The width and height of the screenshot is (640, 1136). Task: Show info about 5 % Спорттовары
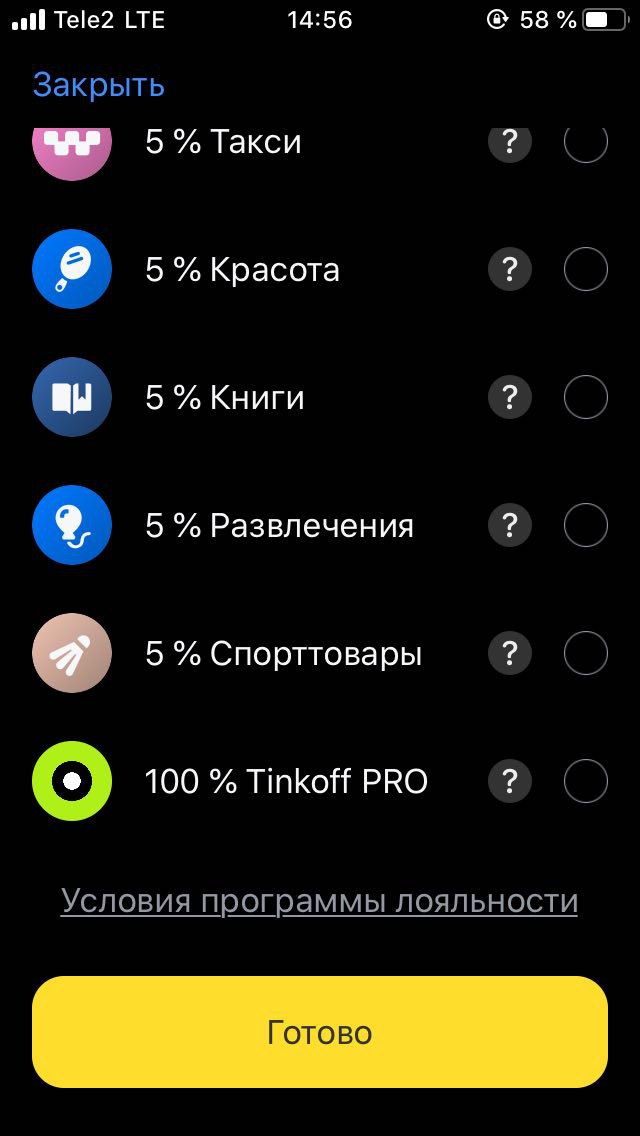tap(510, 653)
